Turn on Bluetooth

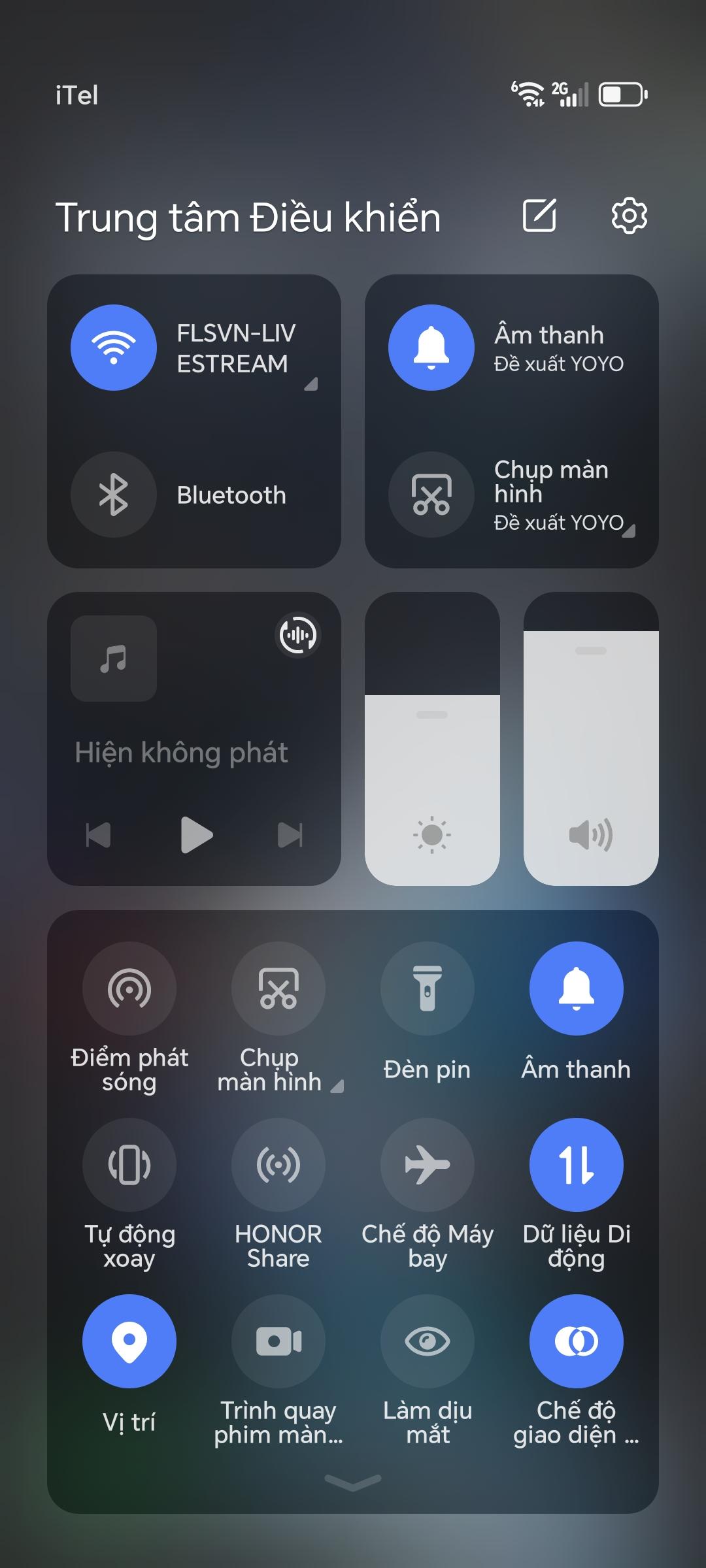[x=114, y=495]
